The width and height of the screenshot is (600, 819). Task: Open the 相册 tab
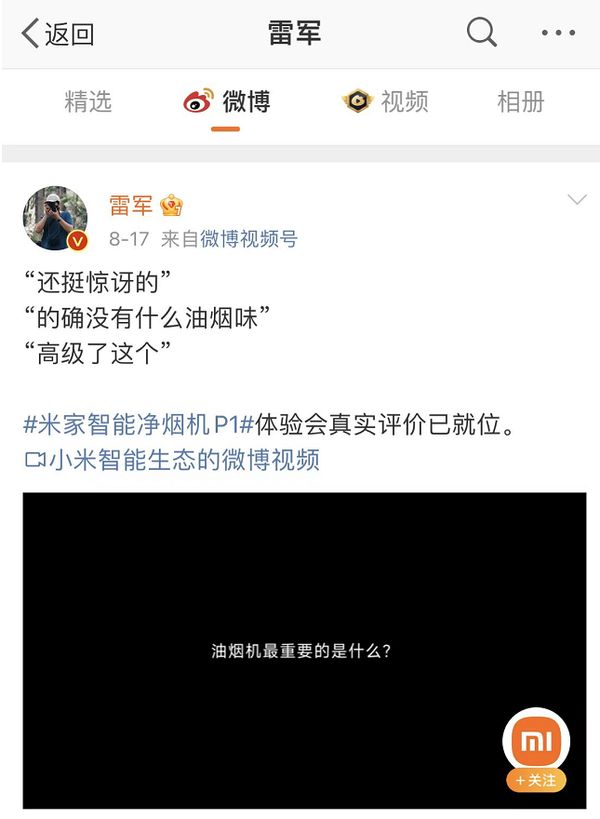tap(521, 101)
